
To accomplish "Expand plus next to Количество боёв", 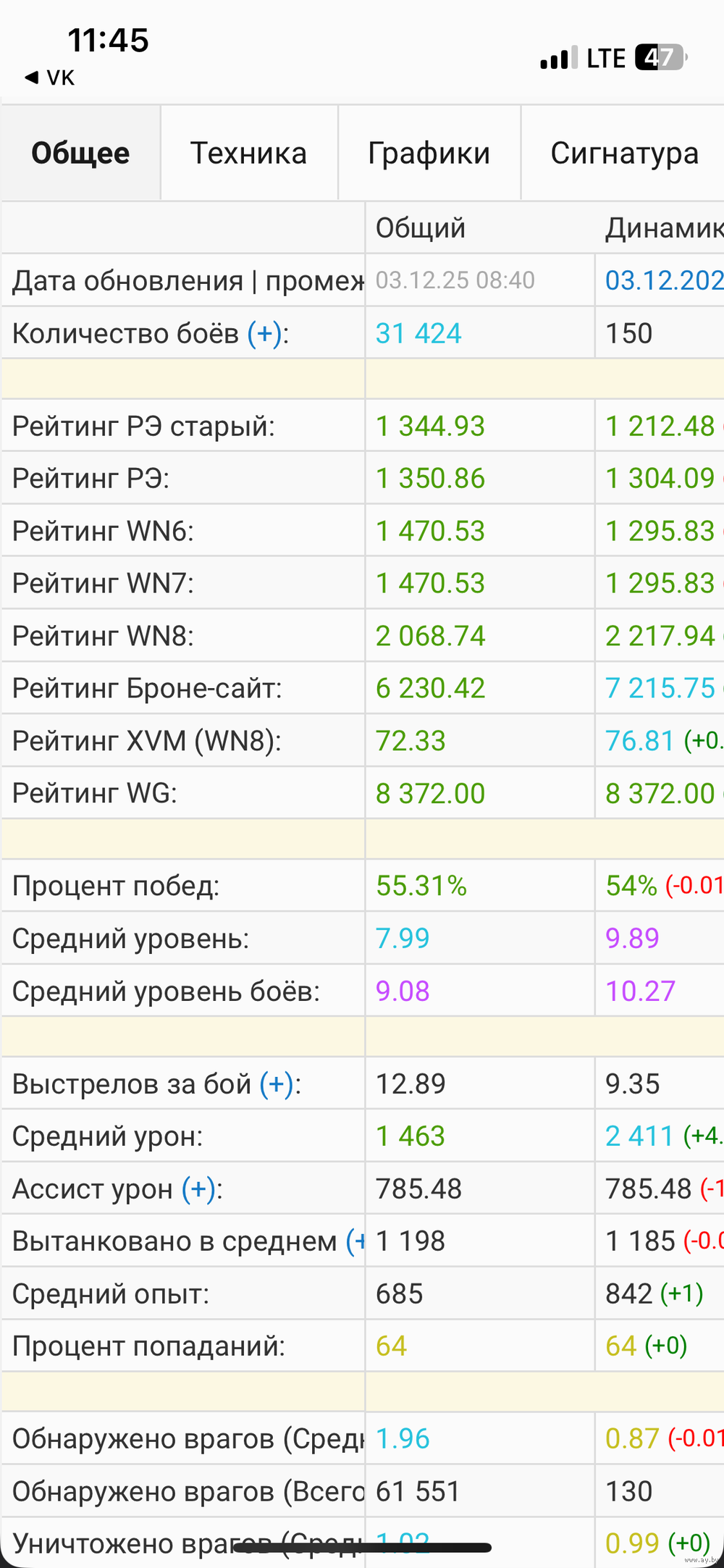I will [x=264, y=334].
